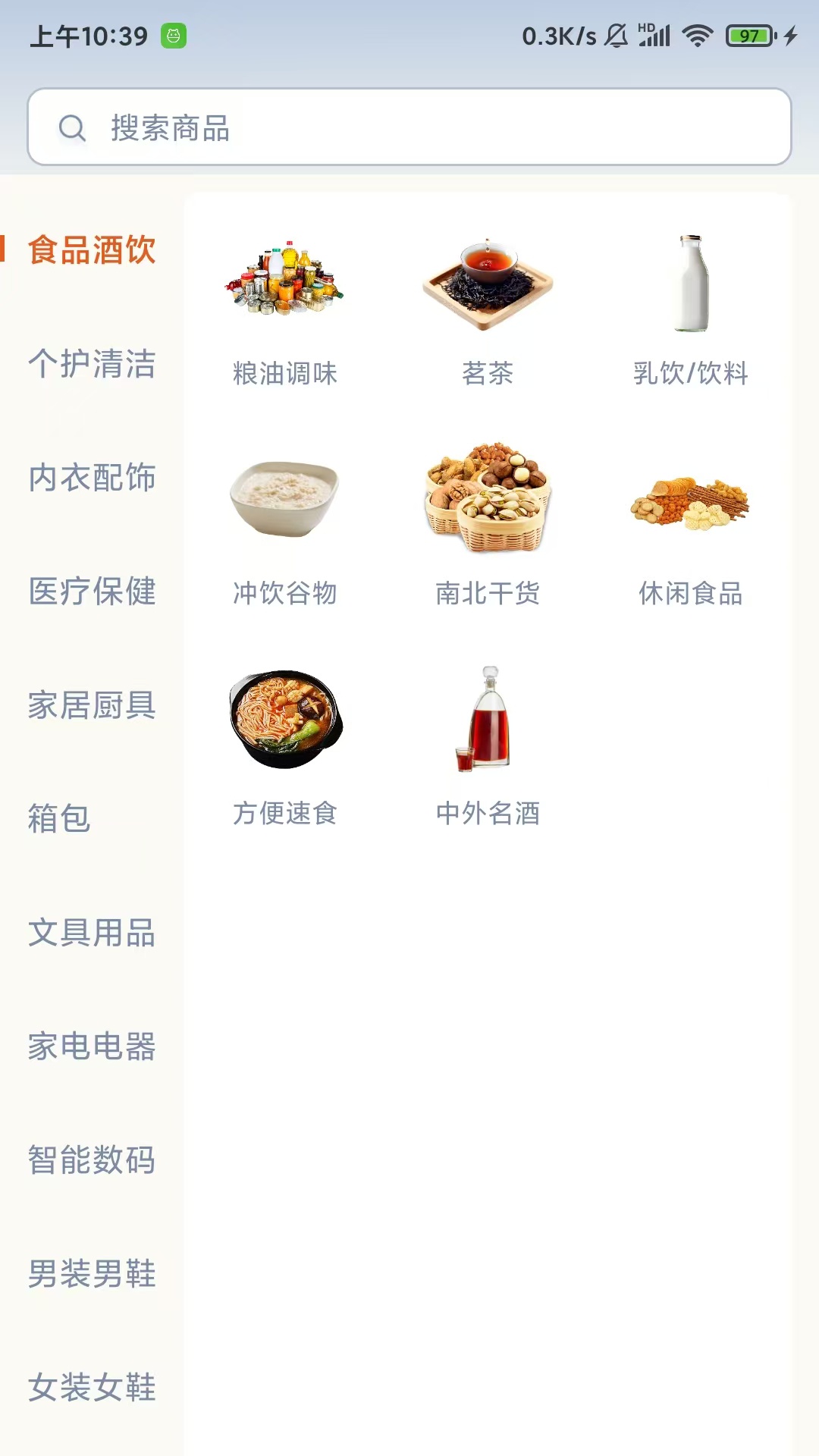819x1456 pixels.
Task: Open the 箱包 category
Action: [x=58, y=820]
